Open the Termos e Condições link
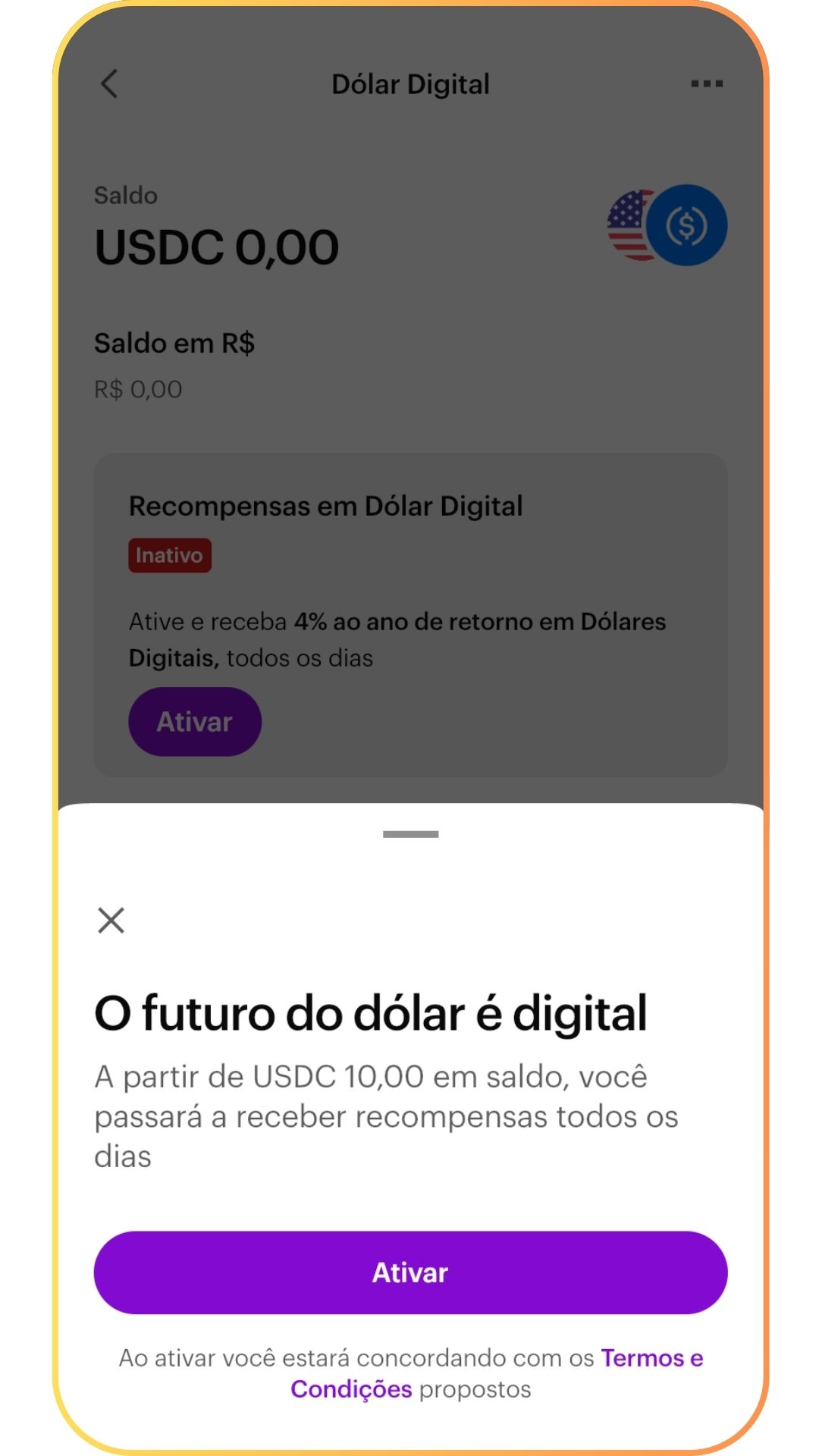The image size is (819, 1456). point(652,1360)
